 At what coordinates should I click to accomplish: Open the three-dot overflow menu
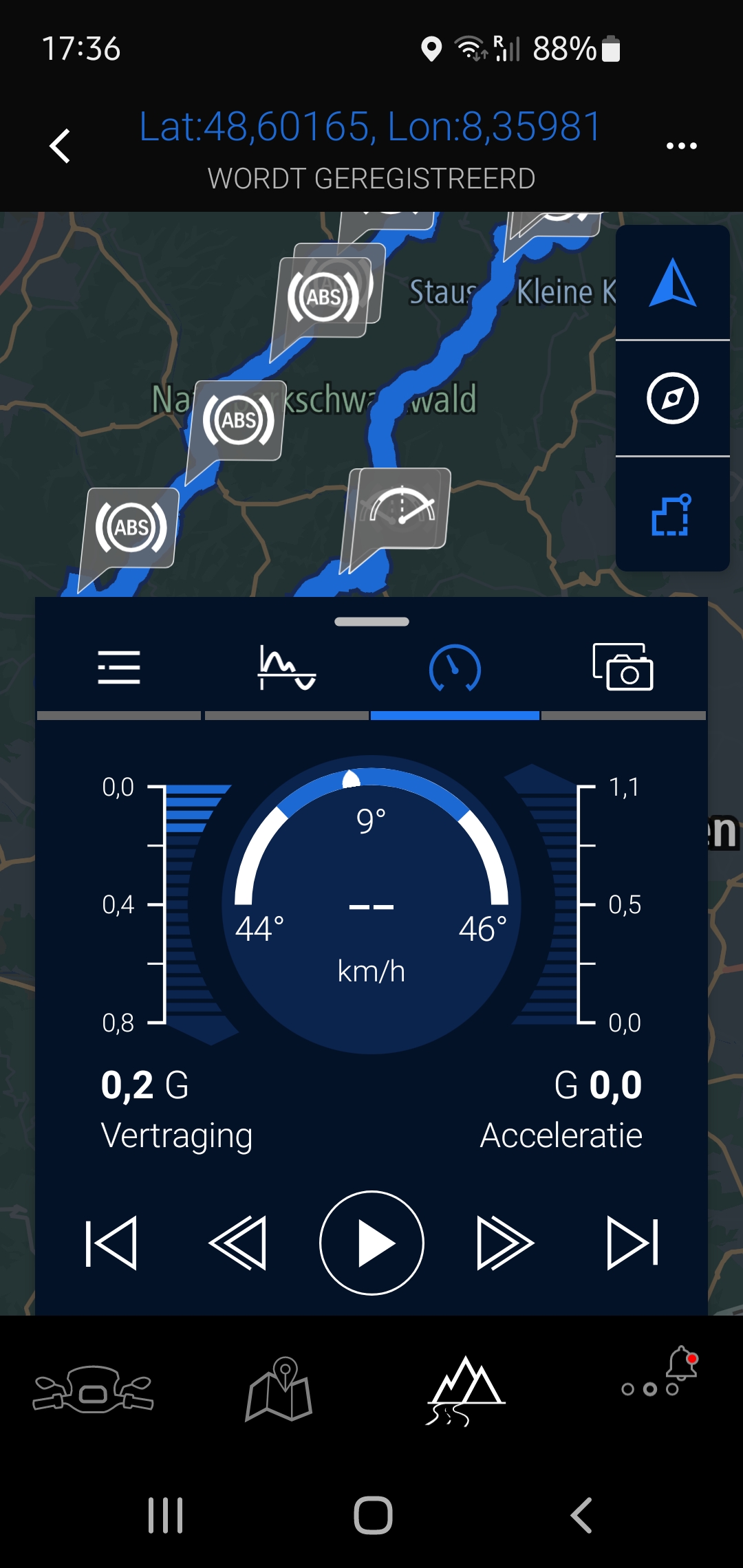pos(681,146)
